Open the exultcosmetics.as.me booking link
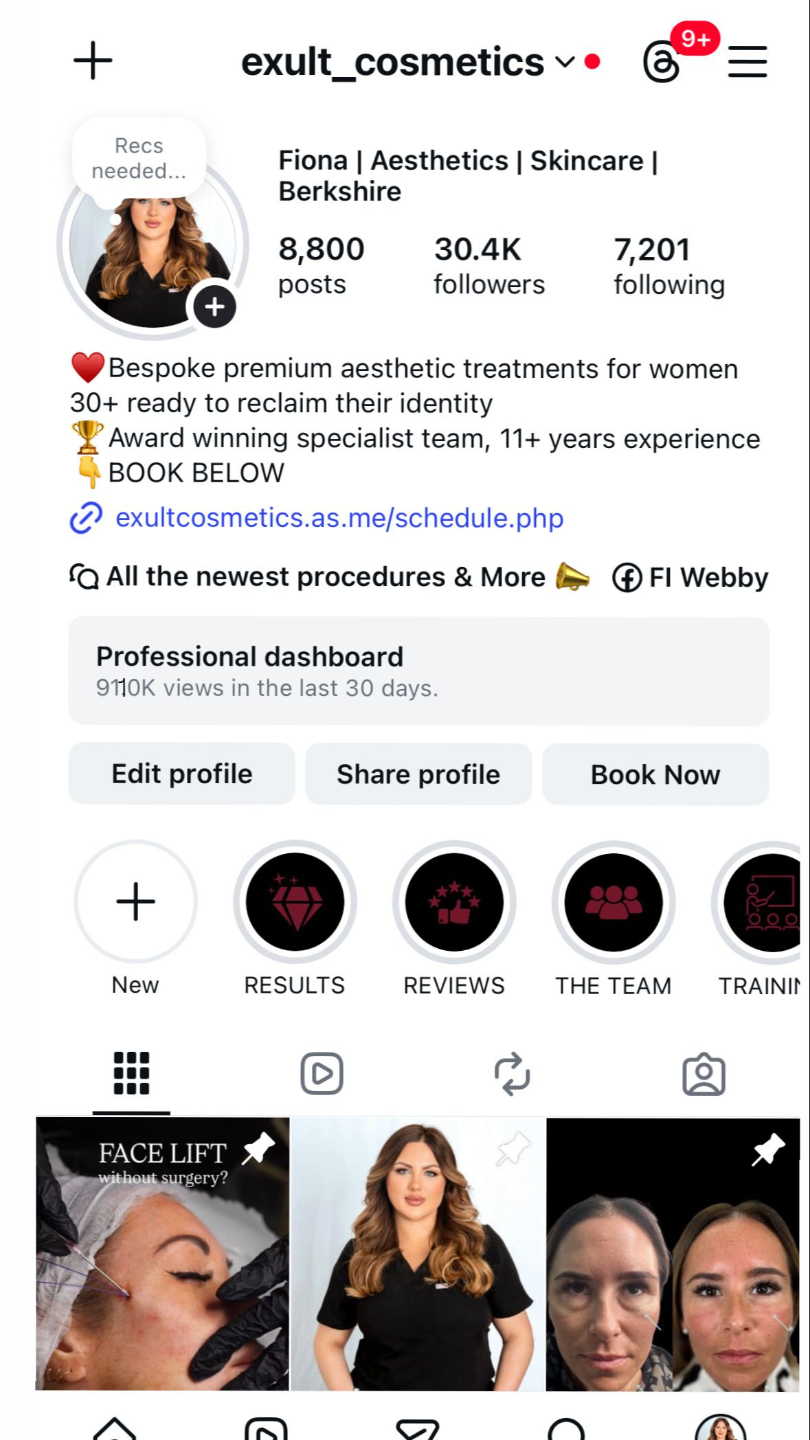The height and width of the screenshot is (1440, 810). click(339, 518)
